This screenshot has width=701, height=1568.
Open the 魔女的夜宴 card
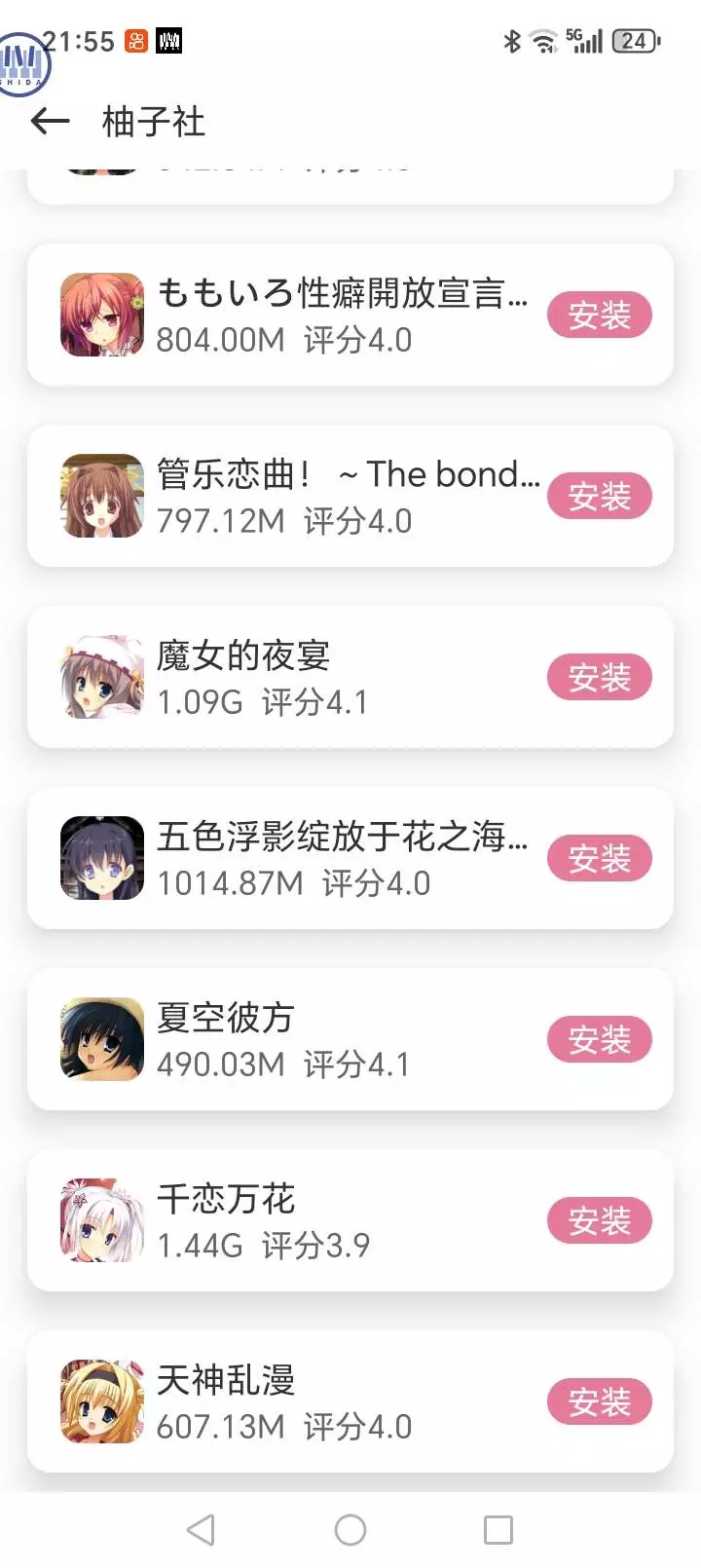(350, 677)
